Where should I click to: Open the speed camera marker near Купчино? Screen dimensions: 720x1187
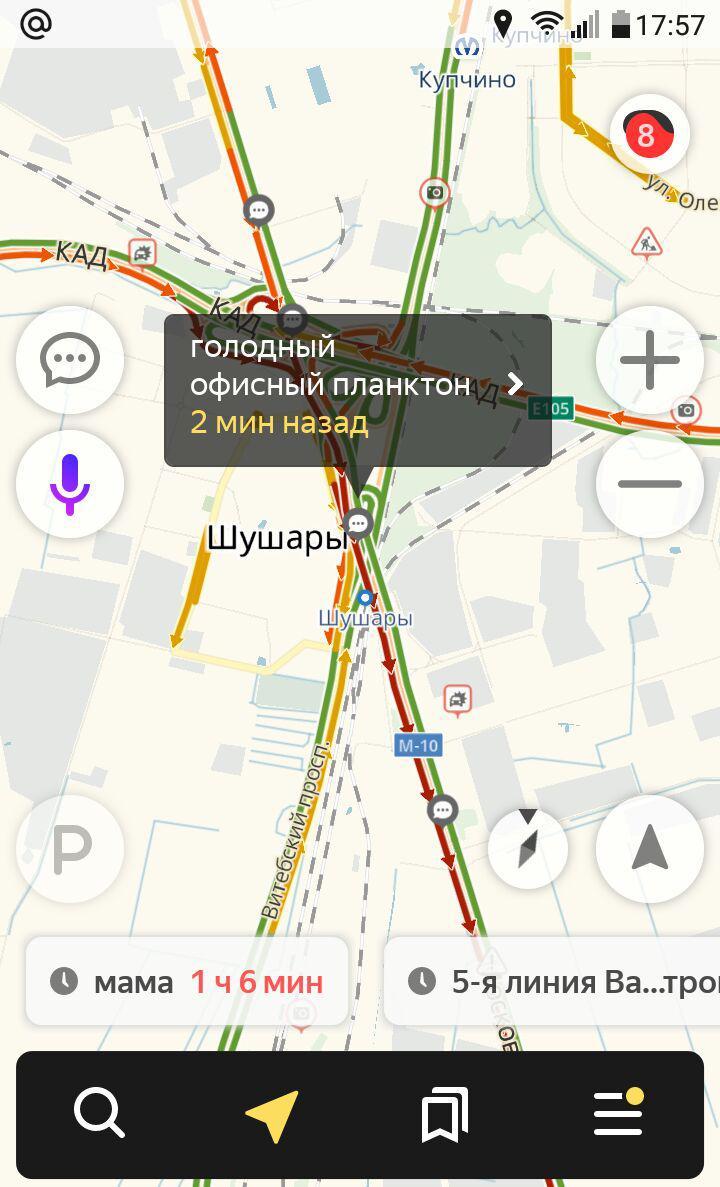435,192
